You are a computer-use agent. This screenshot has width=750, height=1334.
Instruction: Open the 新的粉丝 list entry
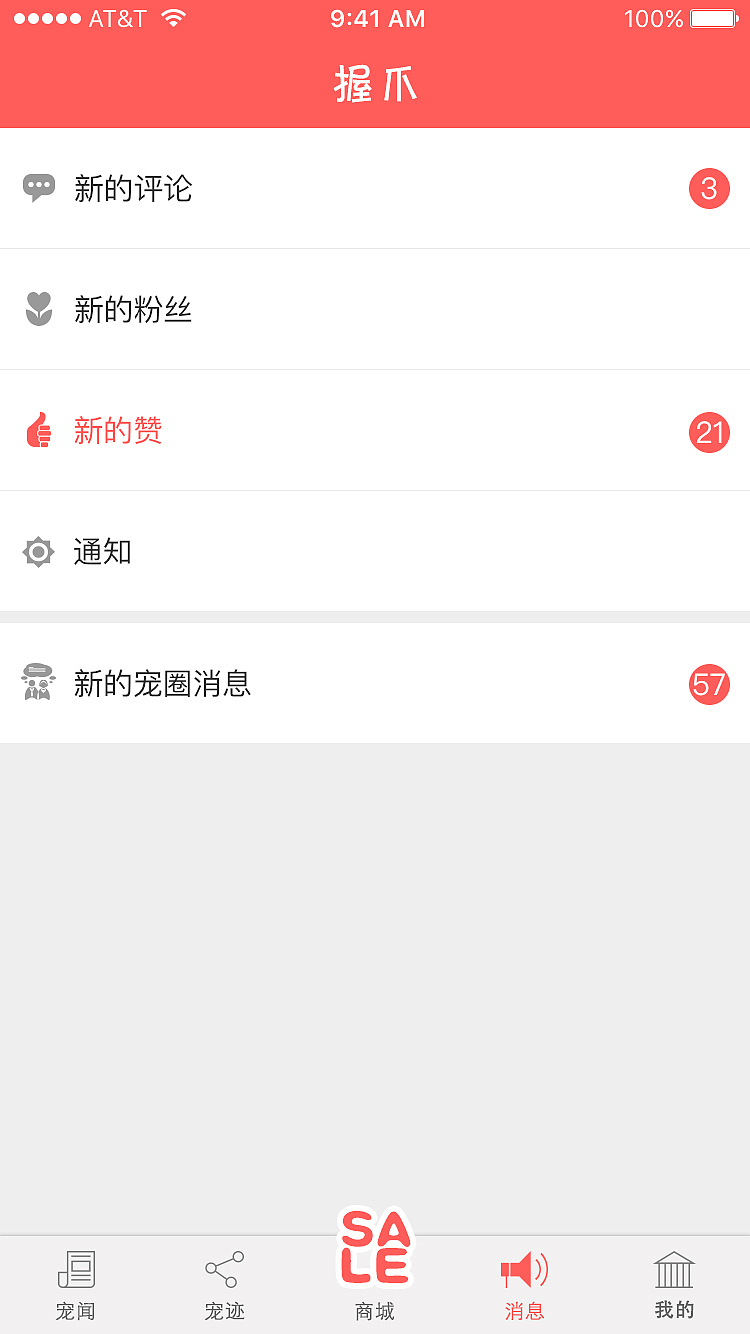coord(375,309)
